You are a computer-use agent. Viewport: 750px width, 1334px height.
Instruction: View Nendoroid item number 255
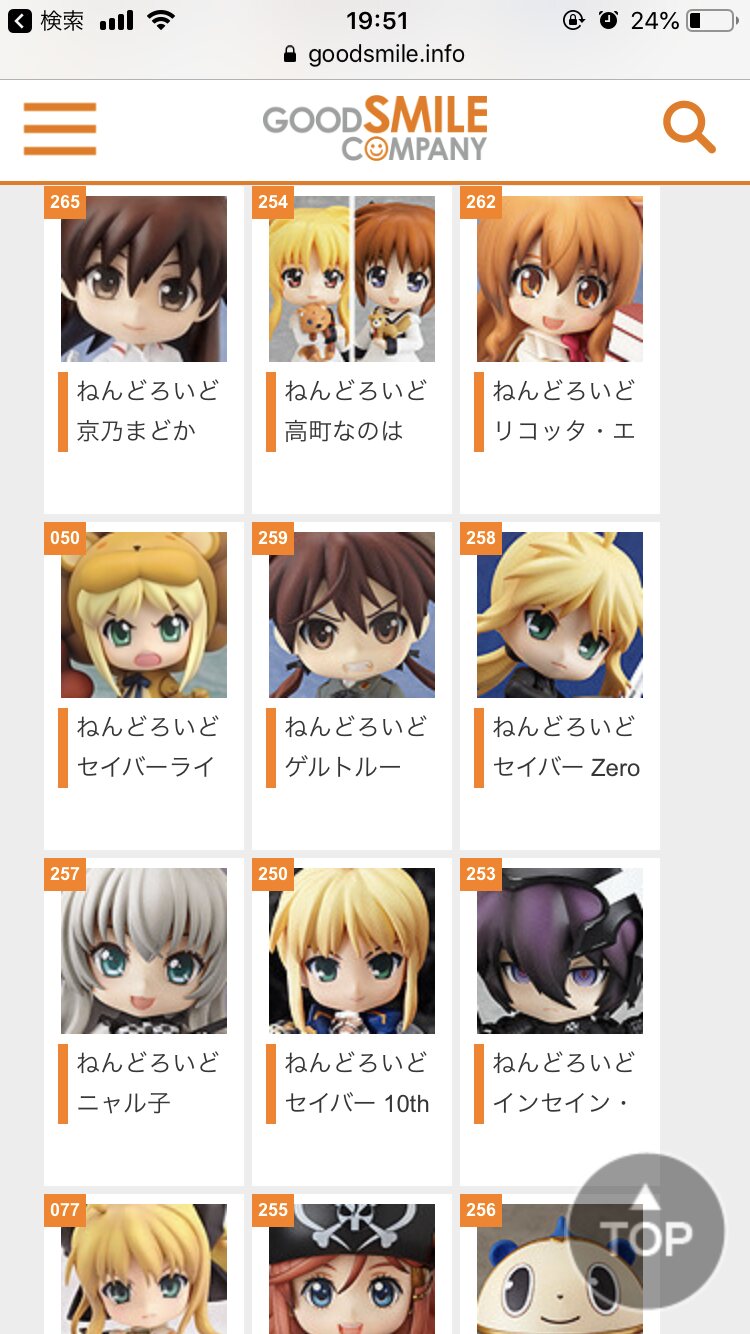pyautogui.click(x=352, y=1268)
